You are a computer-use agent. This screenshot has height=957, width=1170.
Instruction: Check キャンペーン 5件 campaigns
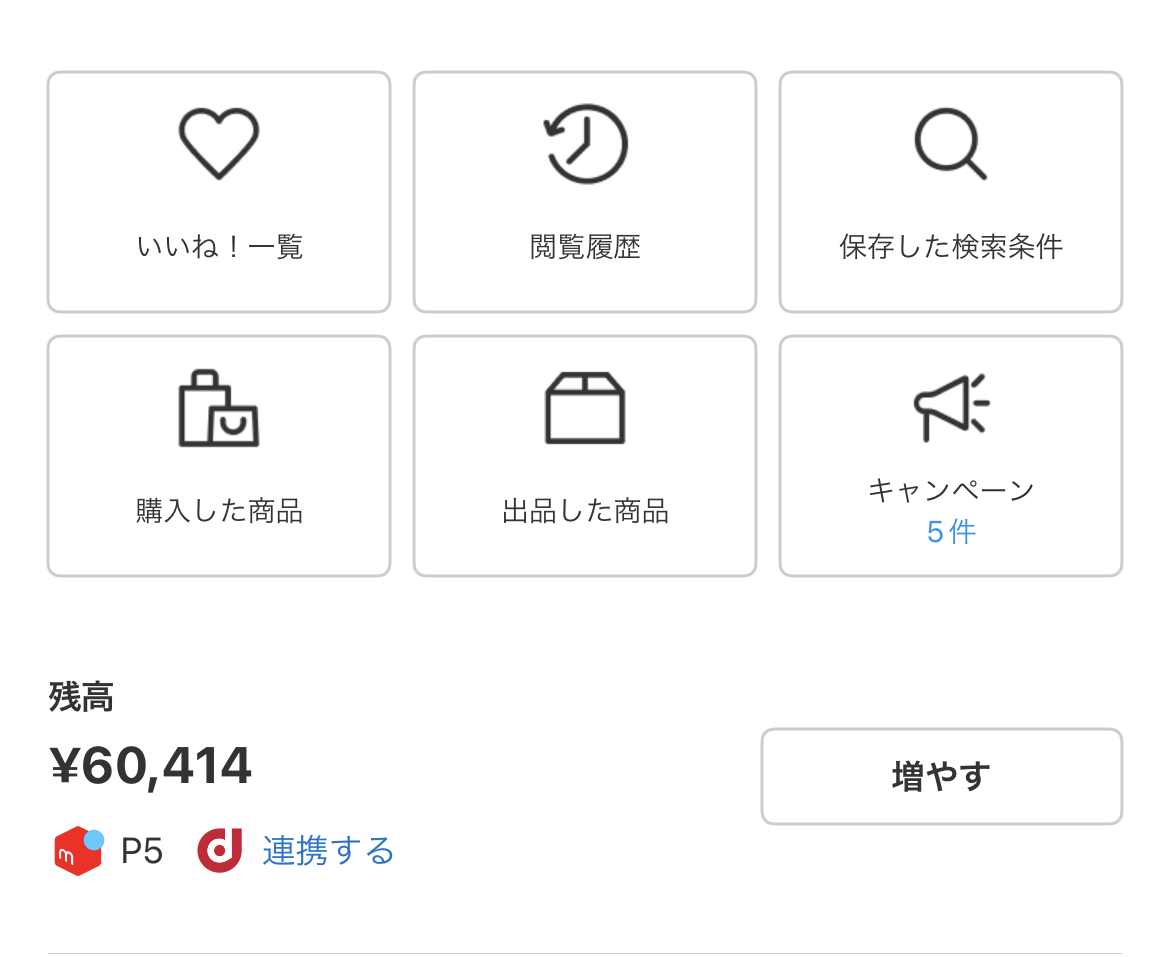pyautogui.click(x=951, y=456)
